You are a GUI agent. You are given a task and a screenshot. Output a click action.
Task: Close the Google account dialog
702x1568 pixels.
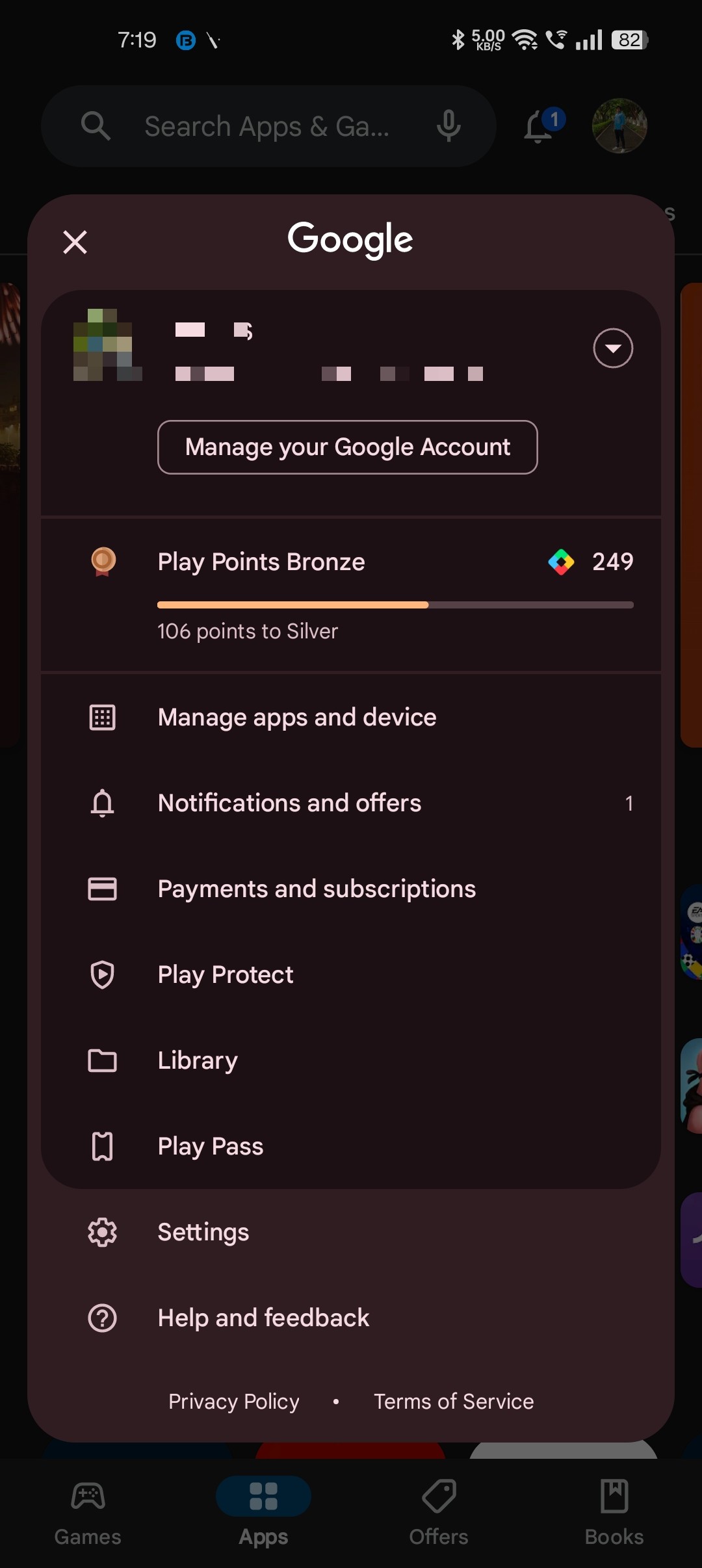[x=75, y=242]
